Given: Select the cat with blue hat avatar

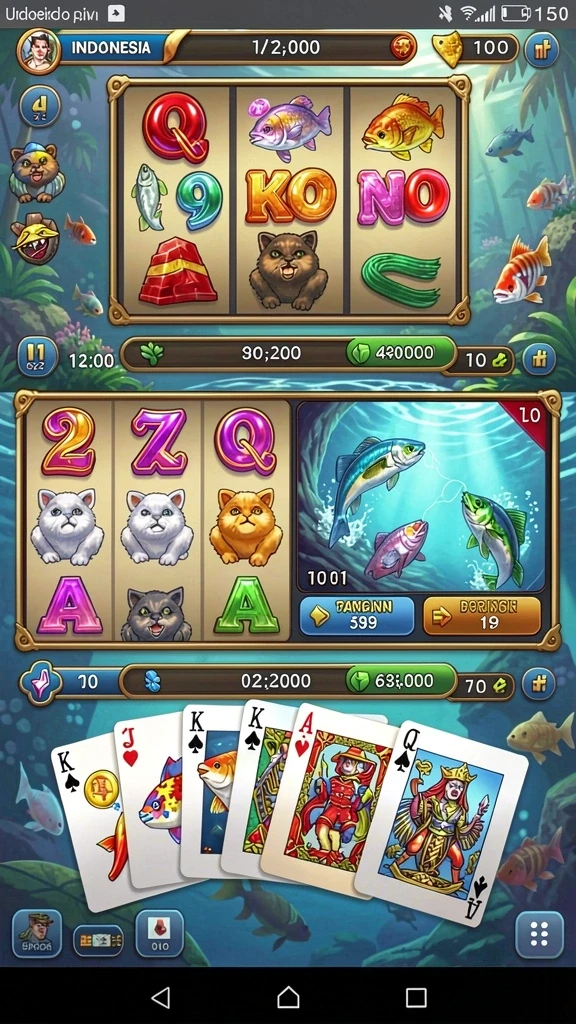Looking at the screenshot, I should (37, 172).
